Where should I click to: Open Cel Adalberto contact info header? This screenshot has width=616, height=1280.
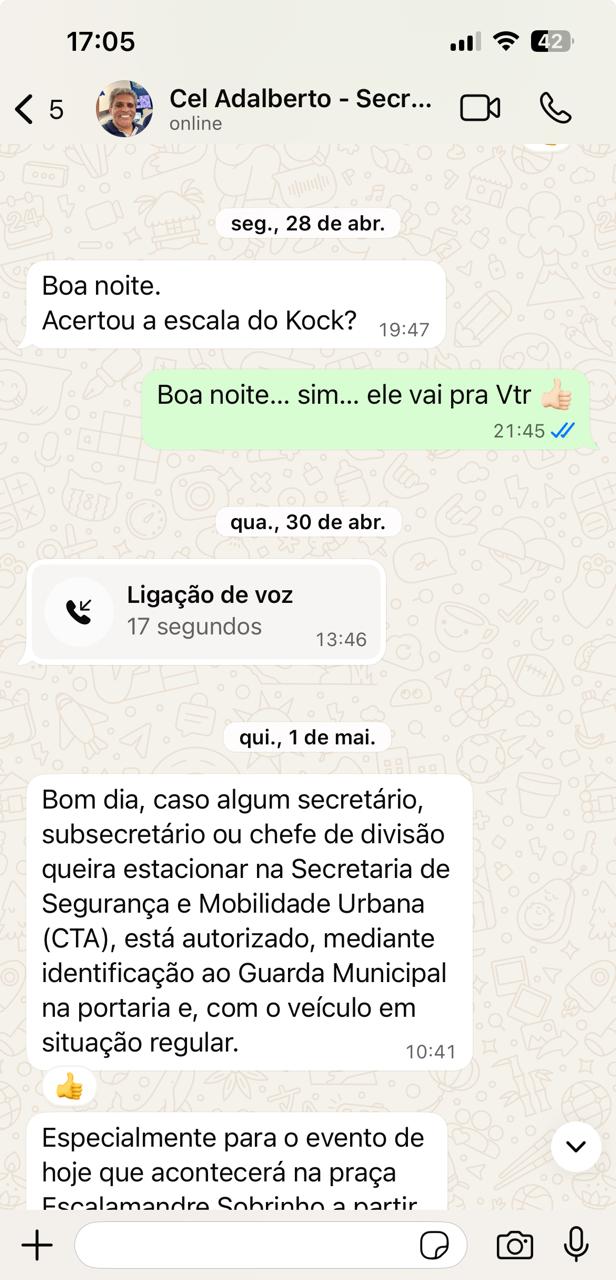[300, 108]
